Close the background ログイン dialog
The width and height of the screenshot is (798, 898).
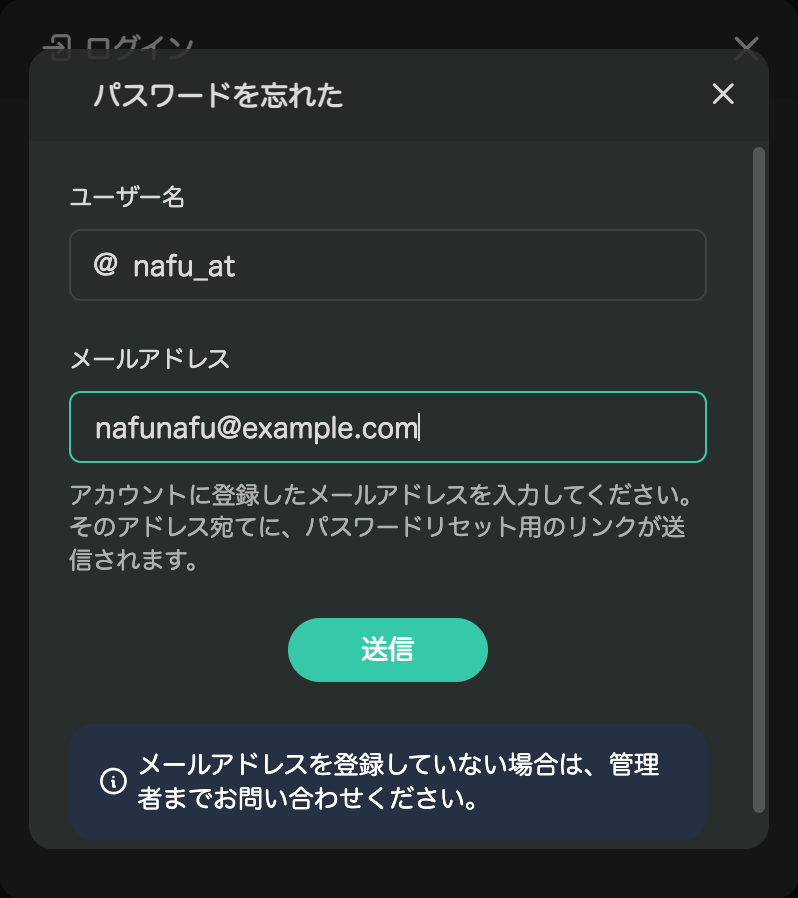pos(746,48)
